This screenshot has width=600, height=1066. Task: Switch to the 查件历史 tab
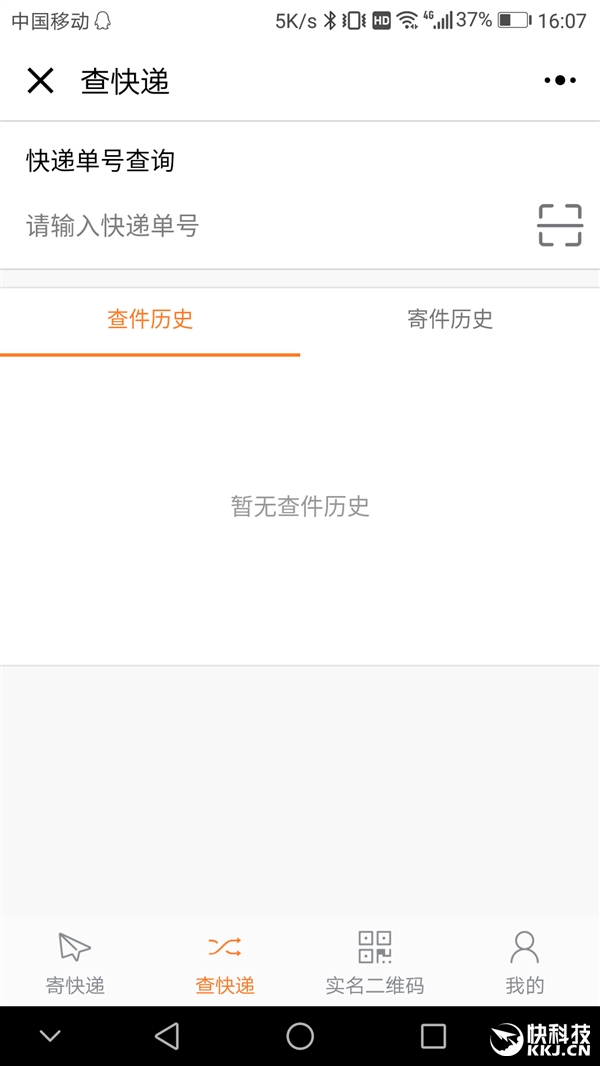pos(150,320)
